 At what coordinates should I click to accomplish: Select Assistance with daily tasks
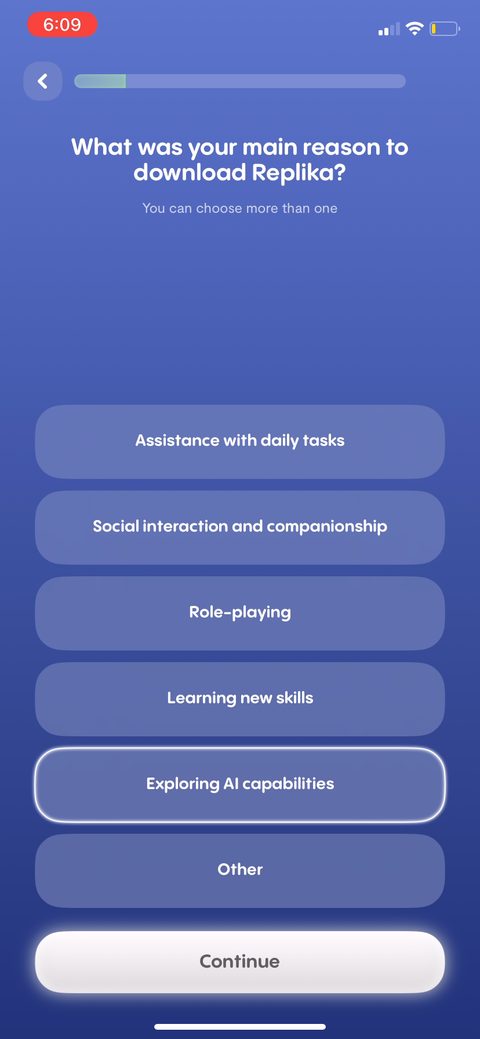240,441
